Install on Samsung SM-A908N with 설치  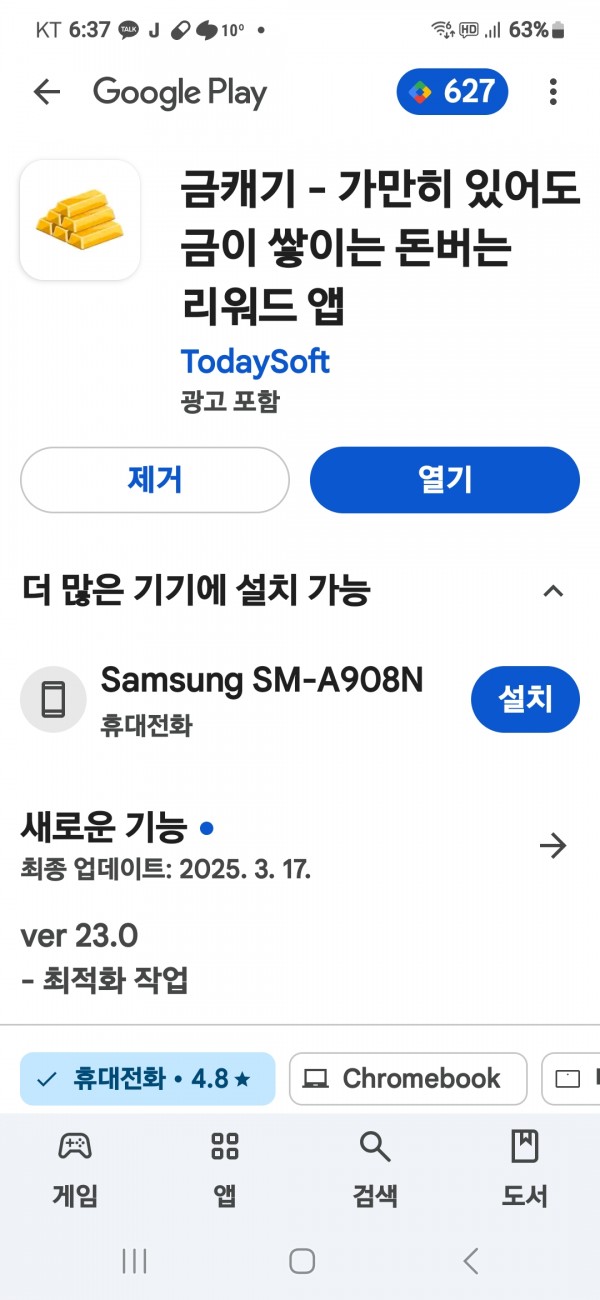click(525, 699)
